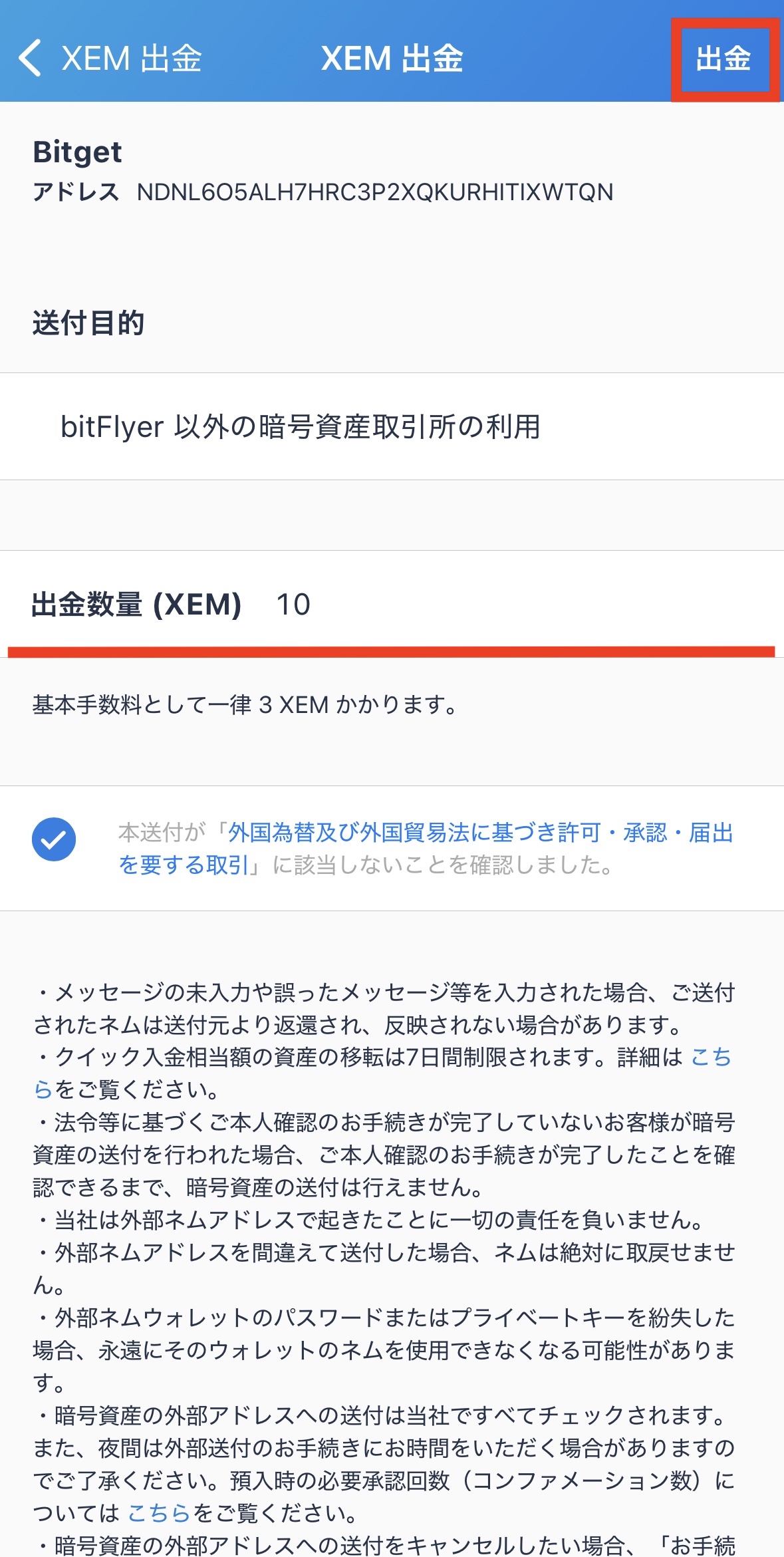The height and width of the screenshot is (1557, 784).
Task: Edit the XEM withdrawal quantity value
Action: click(x=293, y=604)
